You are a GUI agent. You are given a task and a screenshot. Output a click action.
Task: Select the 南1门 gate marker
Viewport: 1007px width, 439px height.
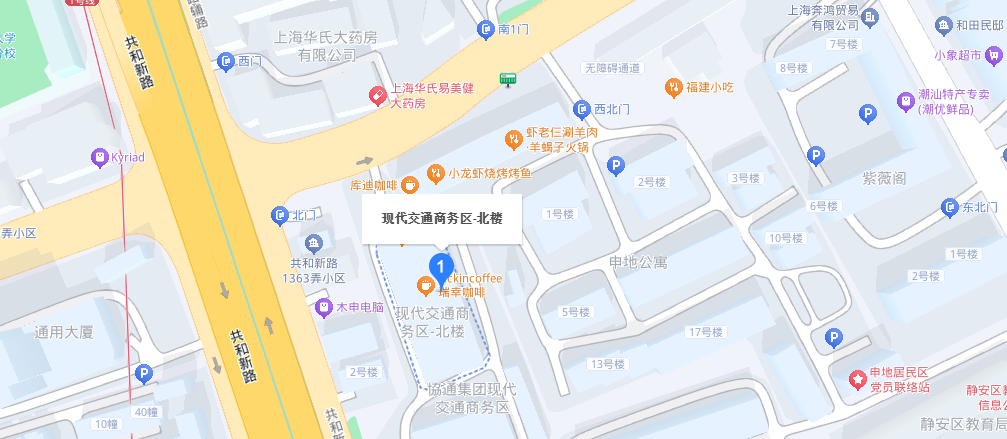[486, 30]
